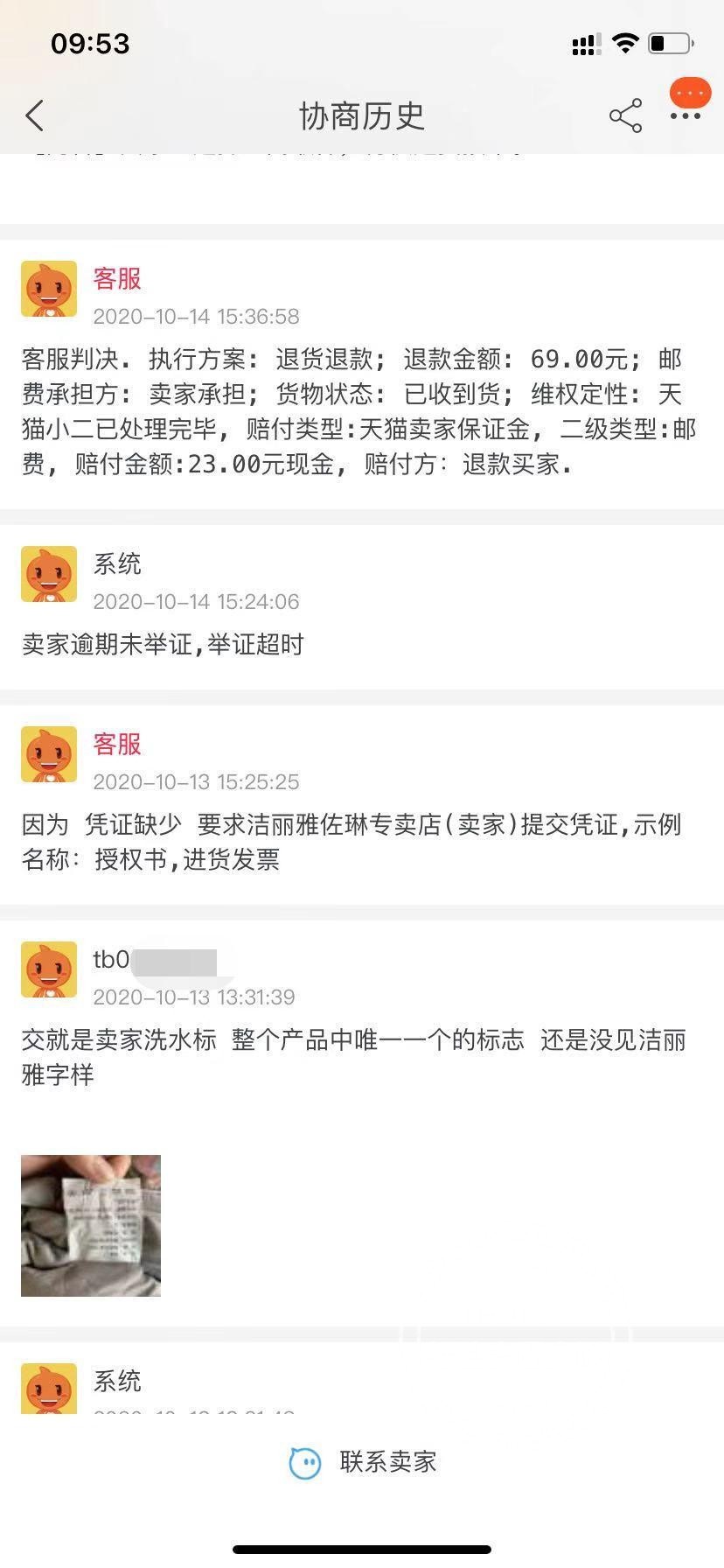Tap the 联系卖家 button
Viewport: 724px width, 1568px height.
pyautogui.click(x=387, y=1461)
